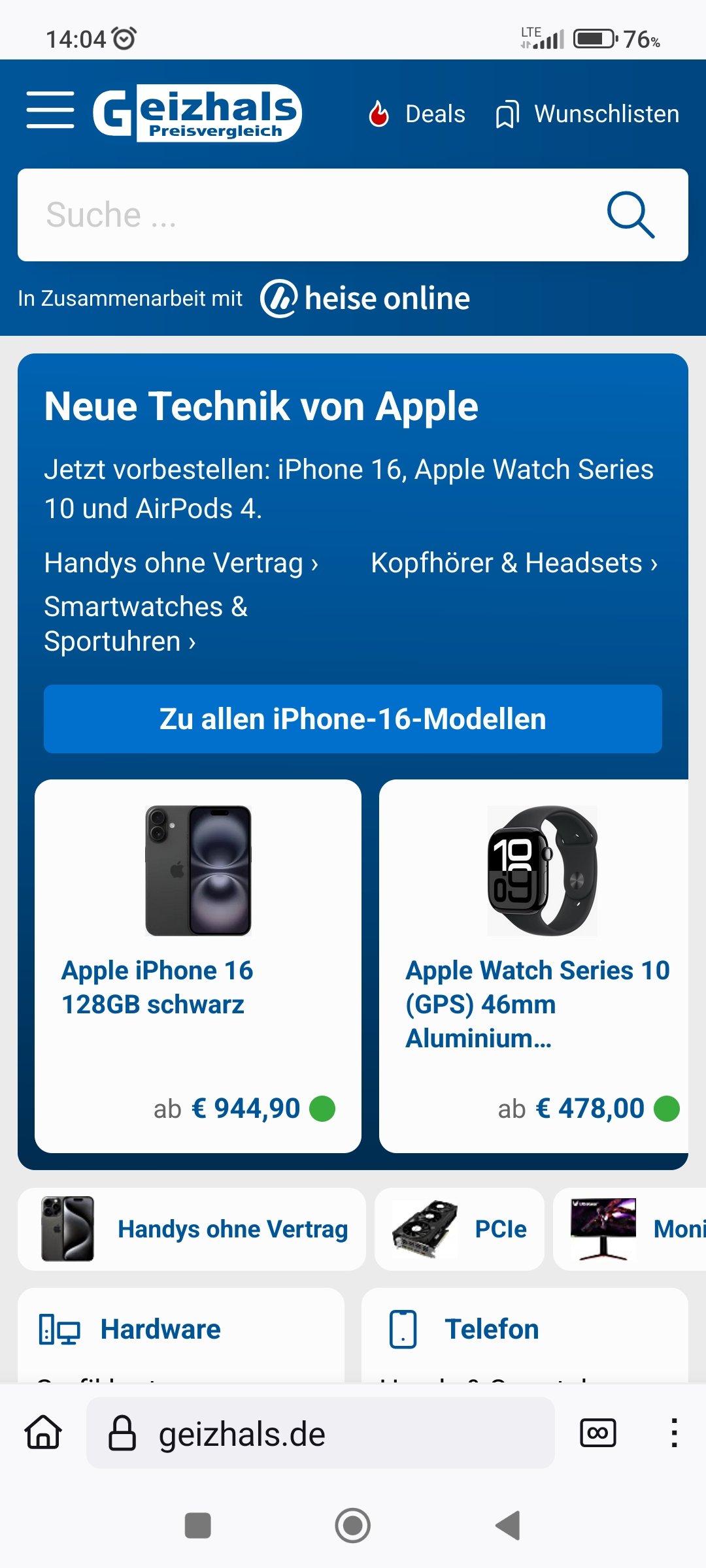
Task: Tap Zu allen iPhone-16-Modellen button
Action: tap(353, 719)
